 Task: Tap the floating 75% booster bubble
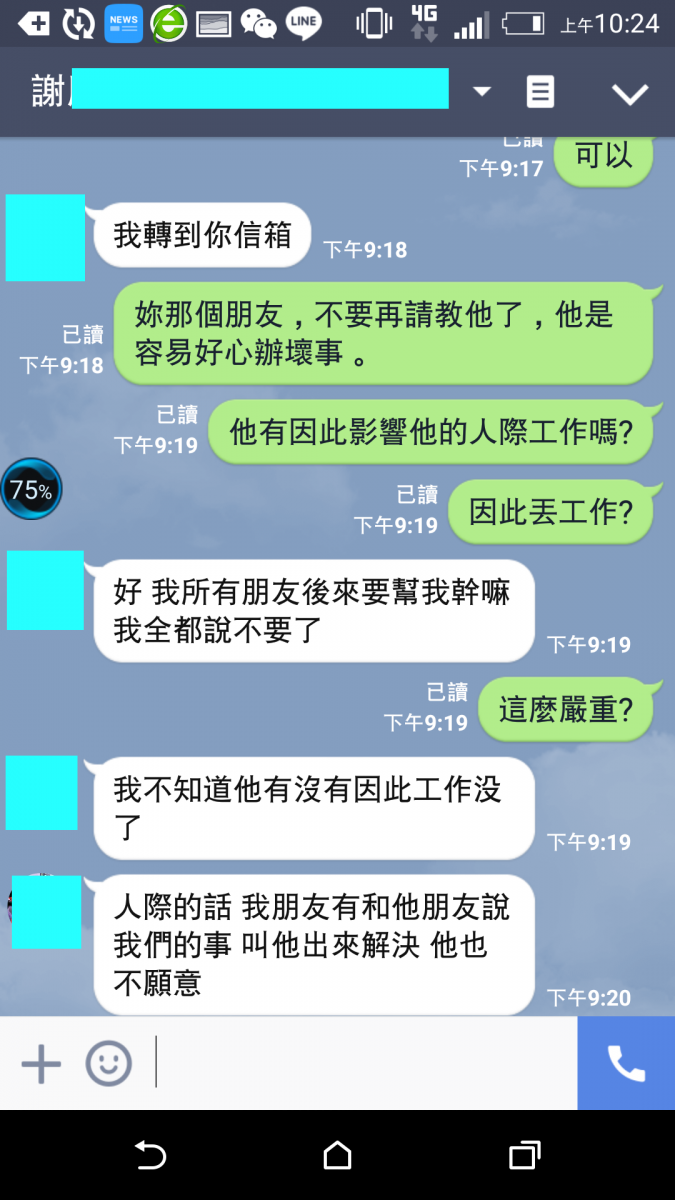(x=31, y=489)
